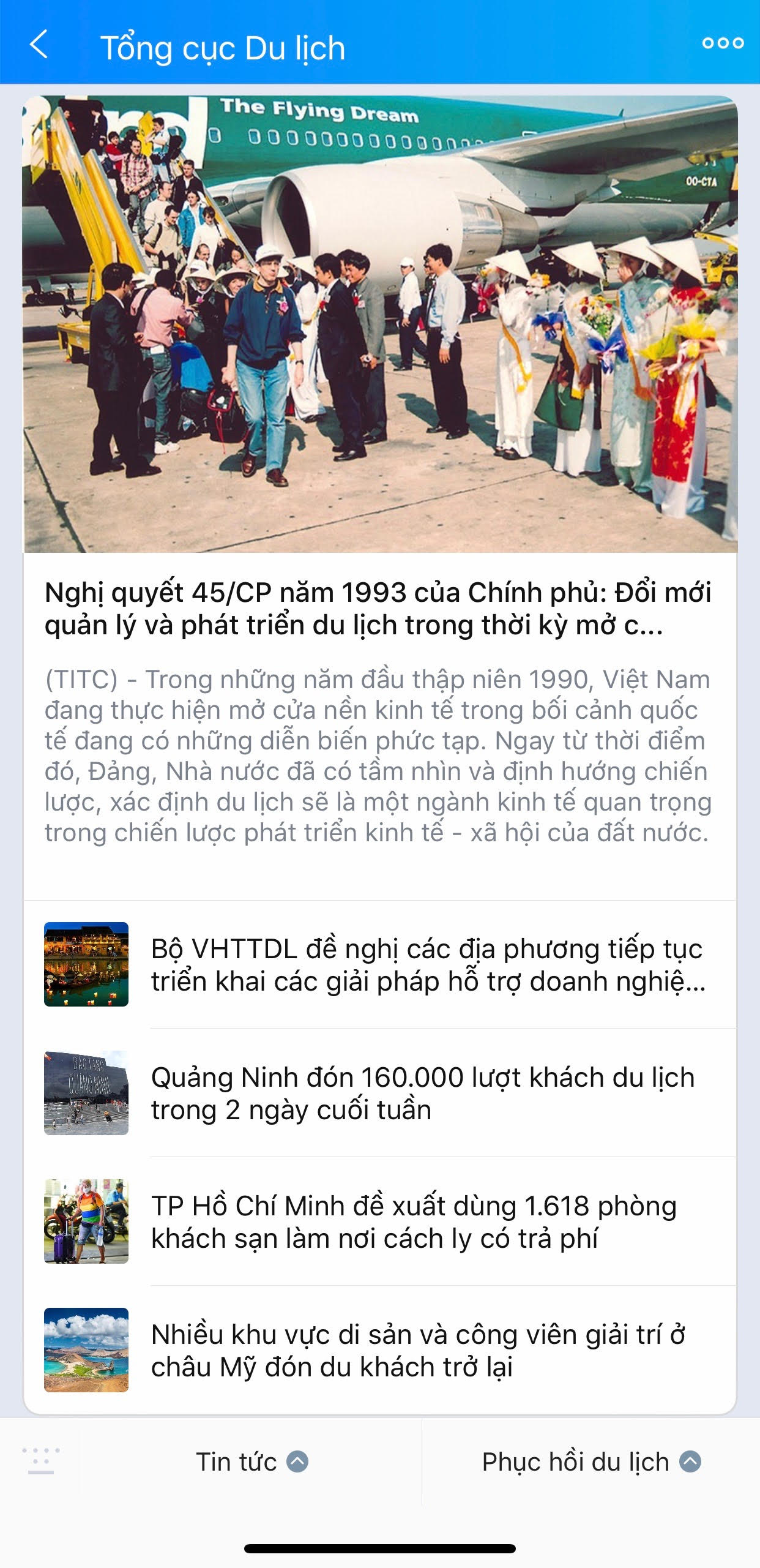View the Nhiều khu vực di sản châu Mỹ article
The width and height of the screenshot is (760, 1568).
click(x=417, y=1351)
